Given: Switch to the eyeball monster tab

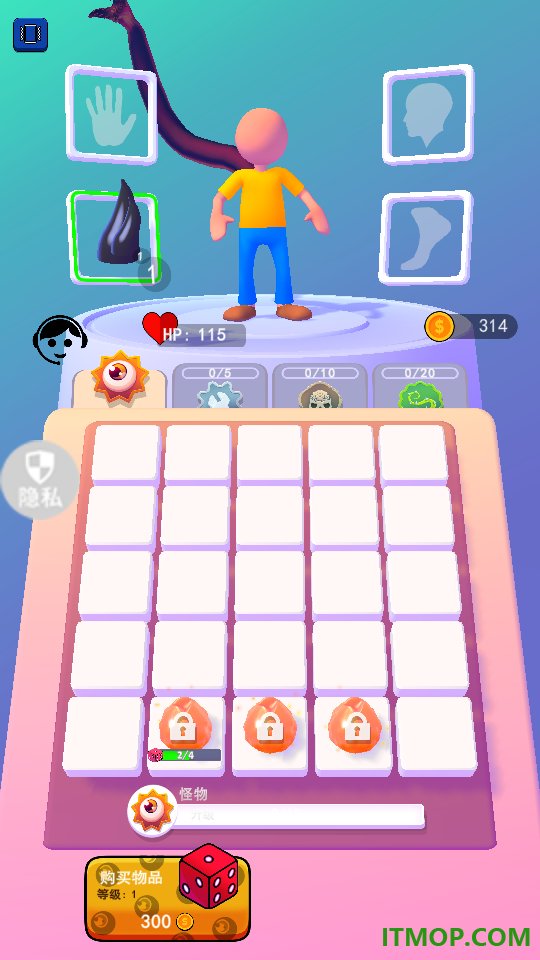Looking at the screenshot, I should (120, 380).
